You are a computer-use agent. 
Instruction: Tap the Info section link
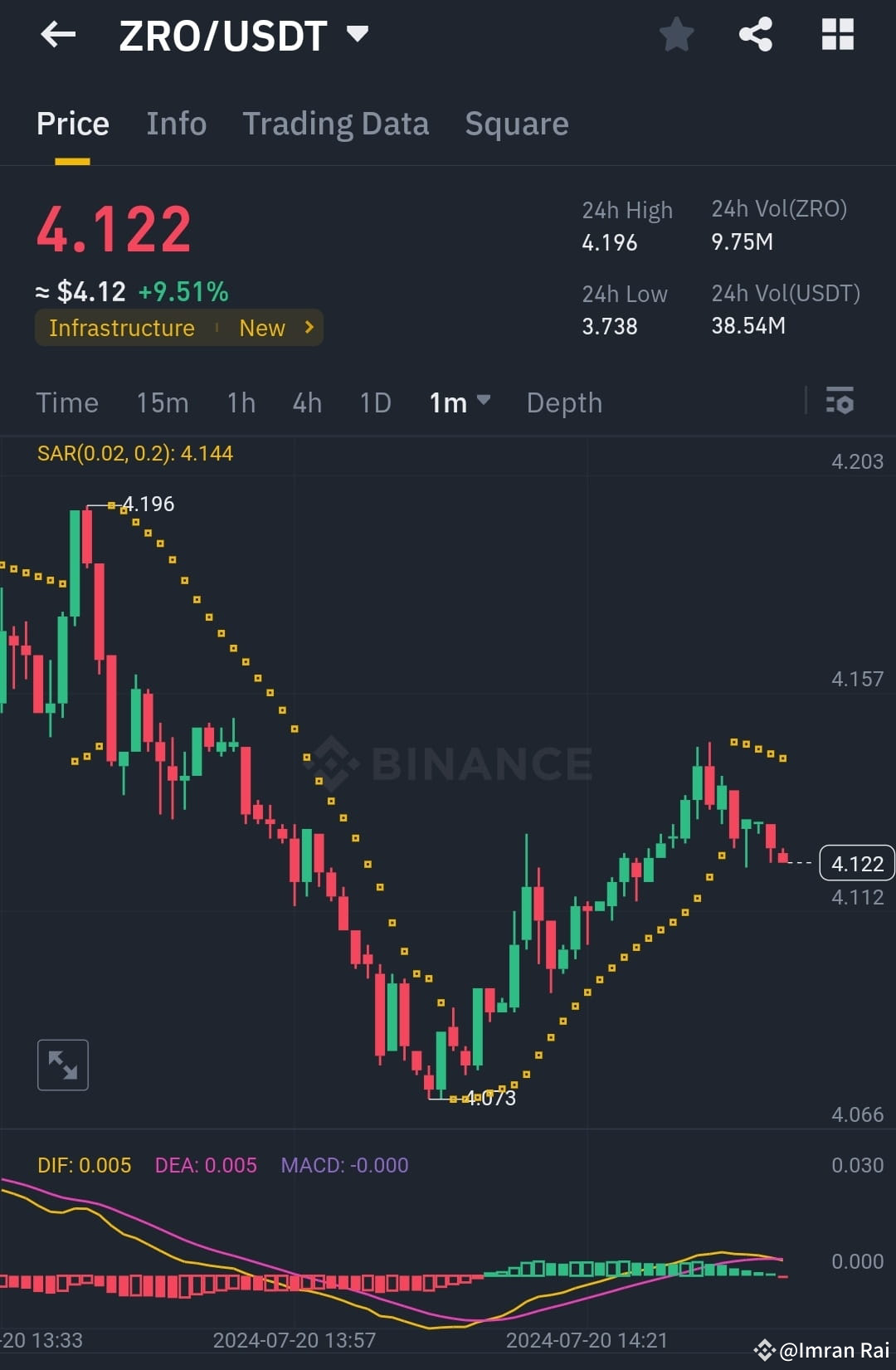(176, 123)
